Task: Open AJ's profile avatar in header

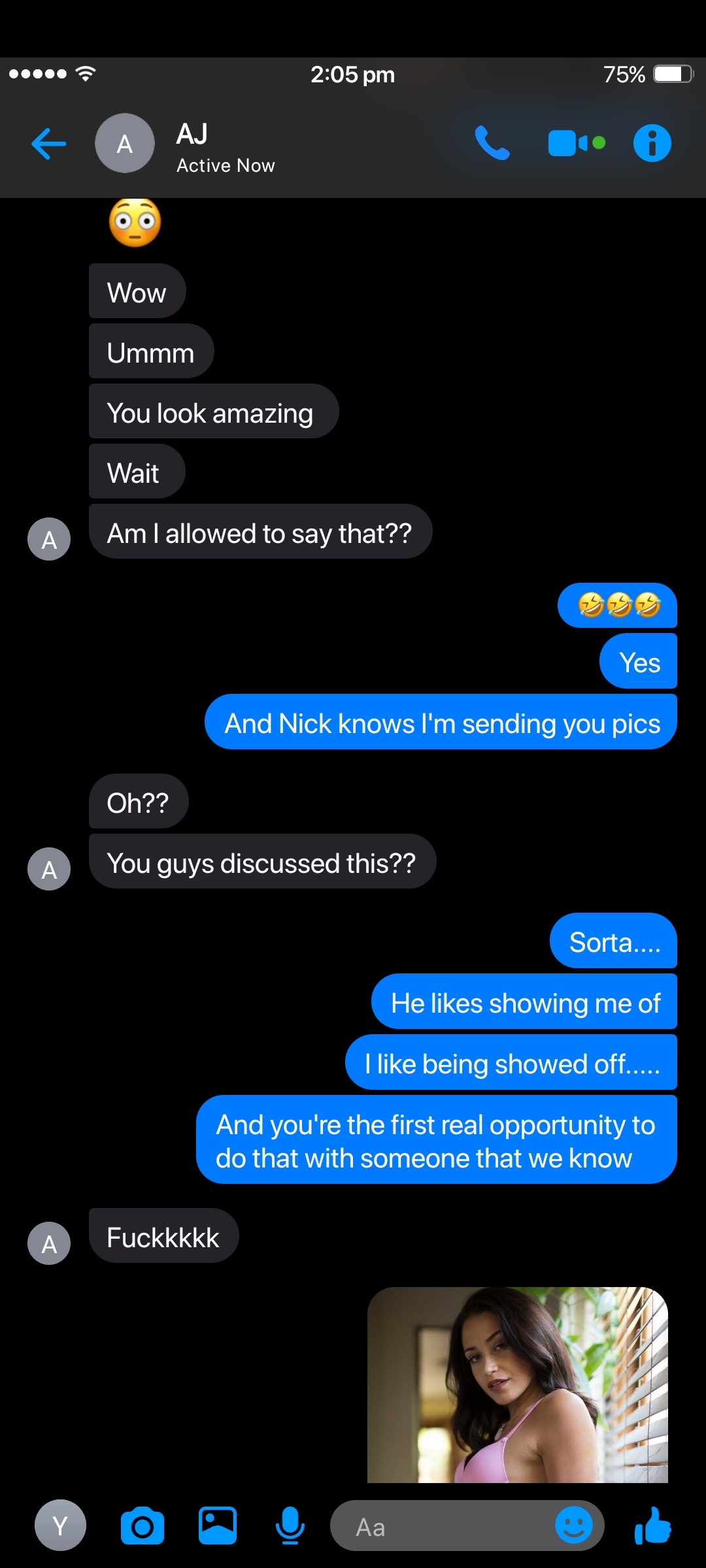Action: [x=125, y=143]
